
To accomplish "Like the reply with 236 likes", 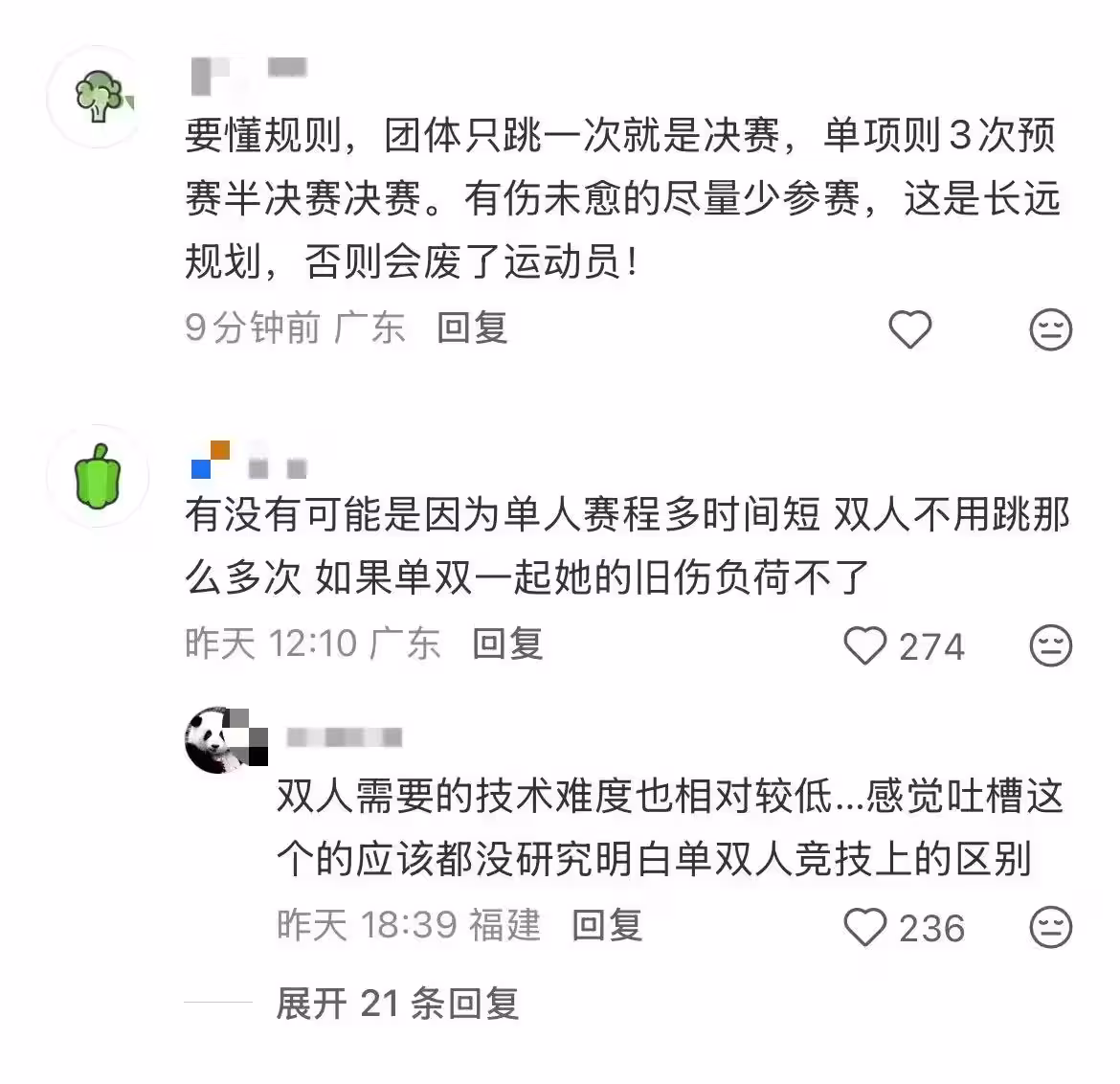I will pos(865,928).
